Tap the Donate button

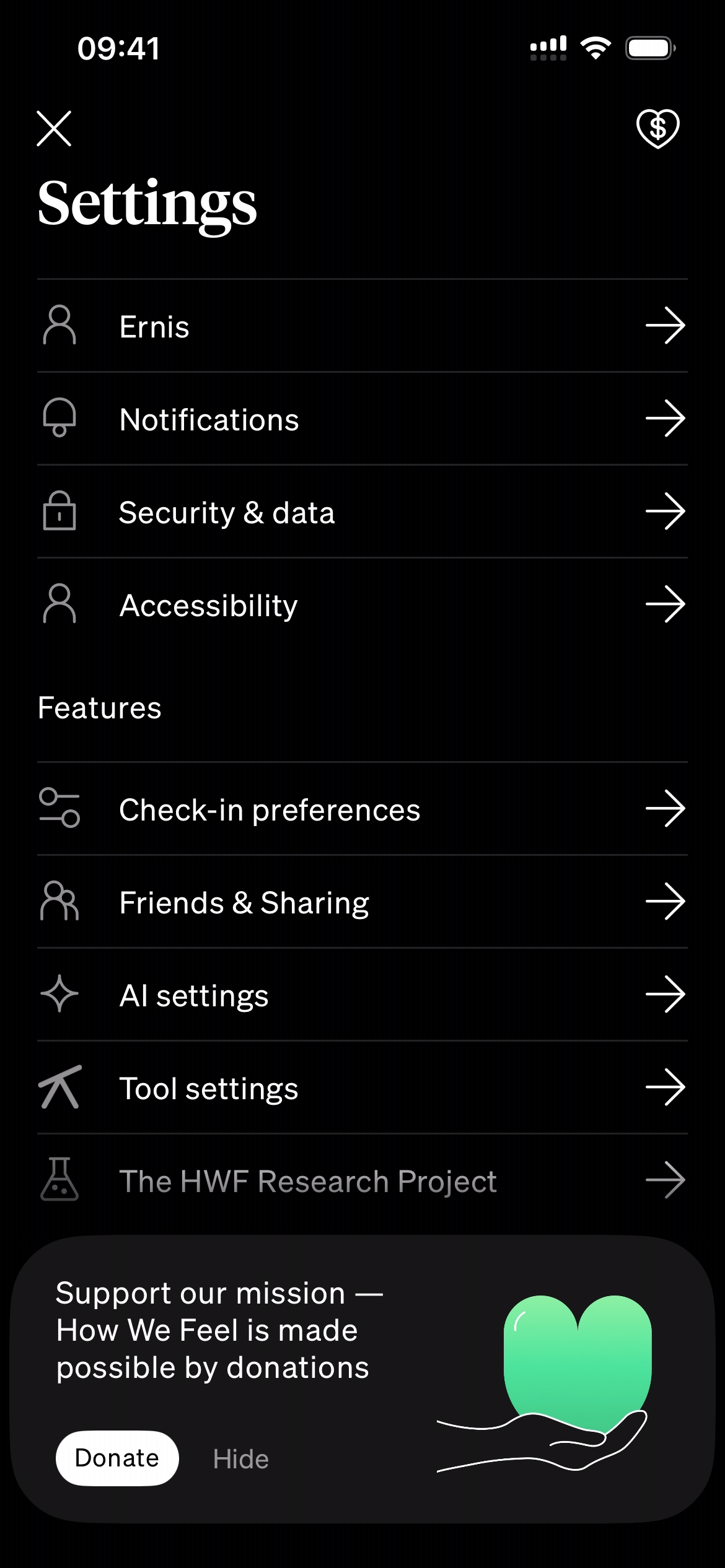pyautogui.click(x=117, y=1458)
